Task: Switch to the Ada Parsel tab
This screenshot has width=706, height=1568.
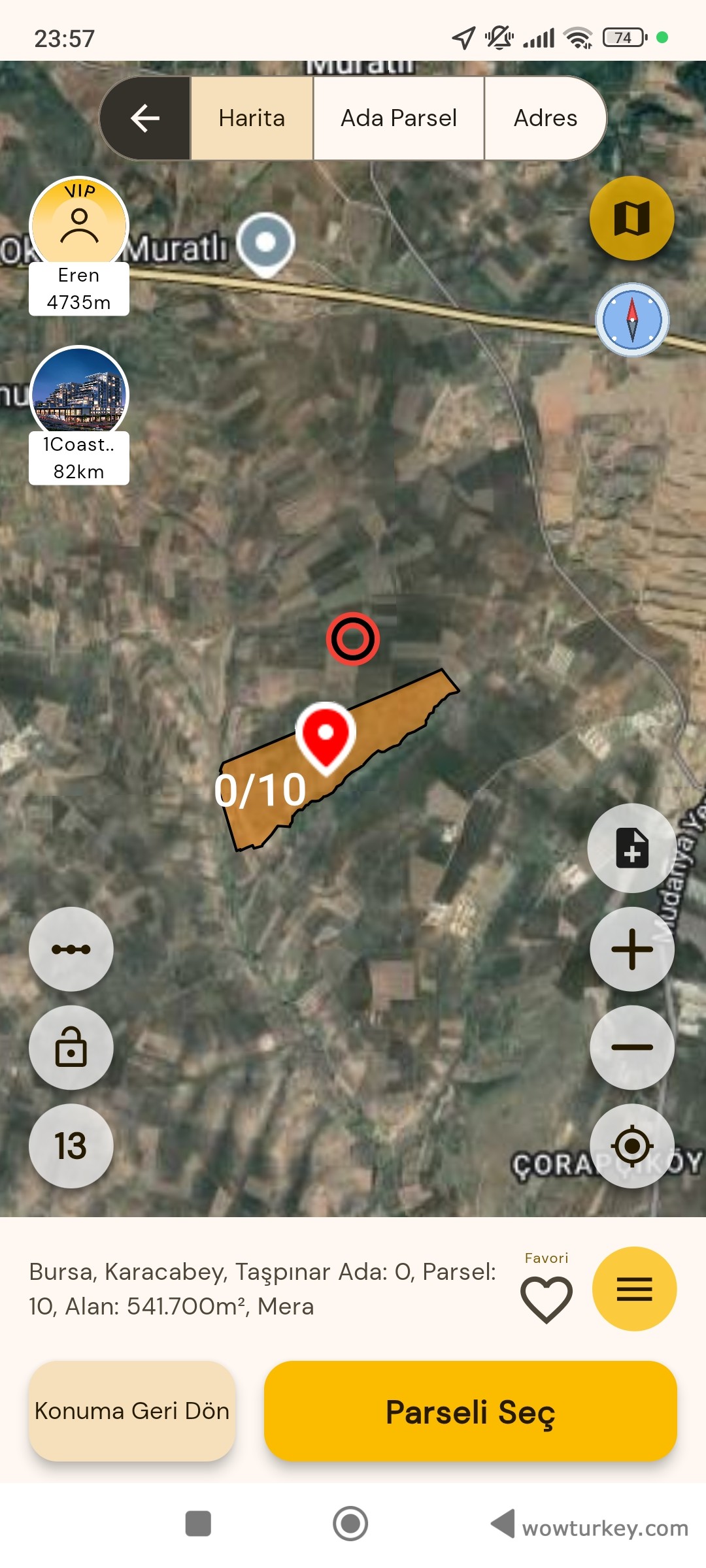Action: [x=398, y=118]
